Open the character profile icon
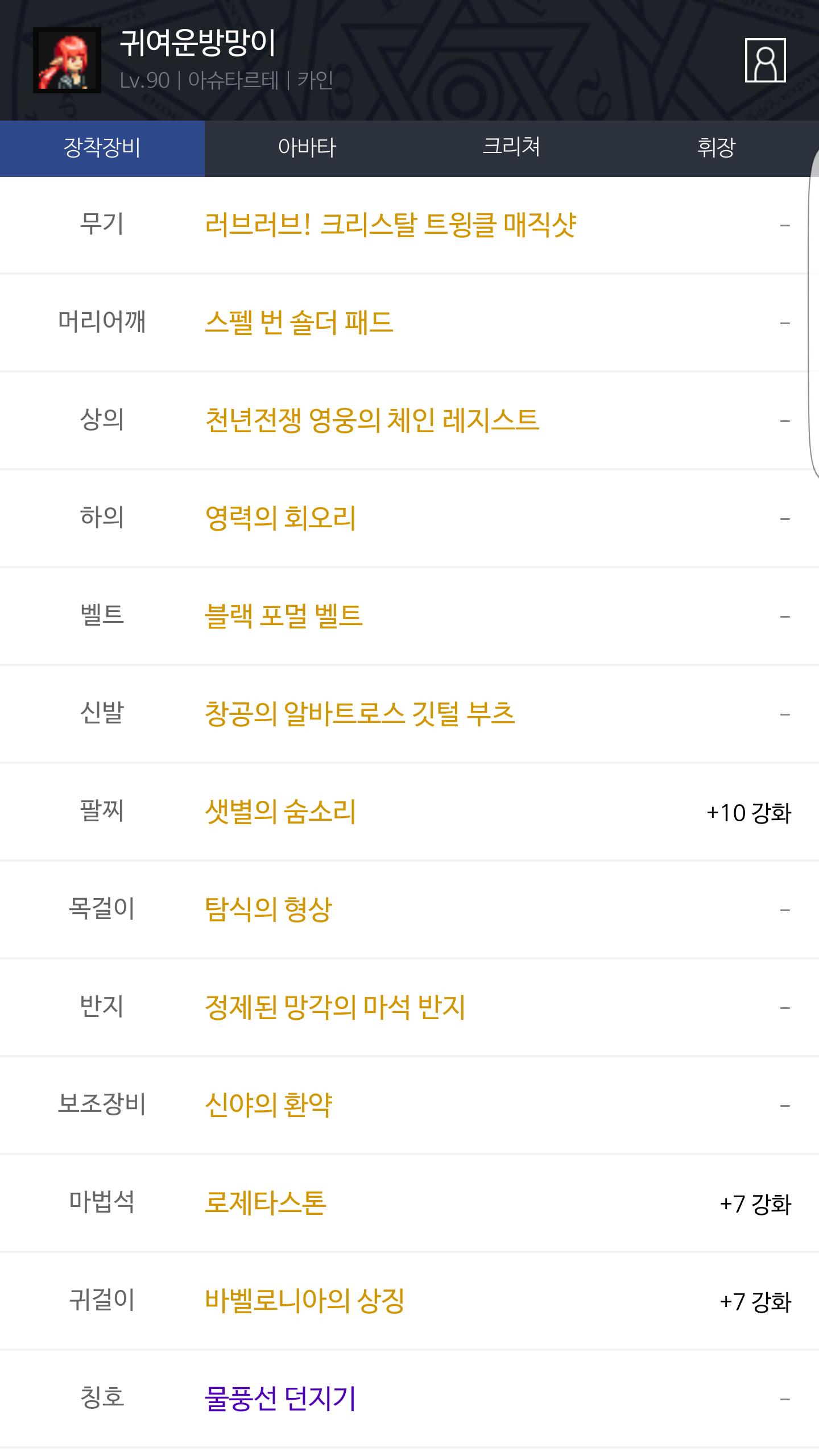Image resolution: width=819 pixels, height=1456 pixels. [765, 60]
